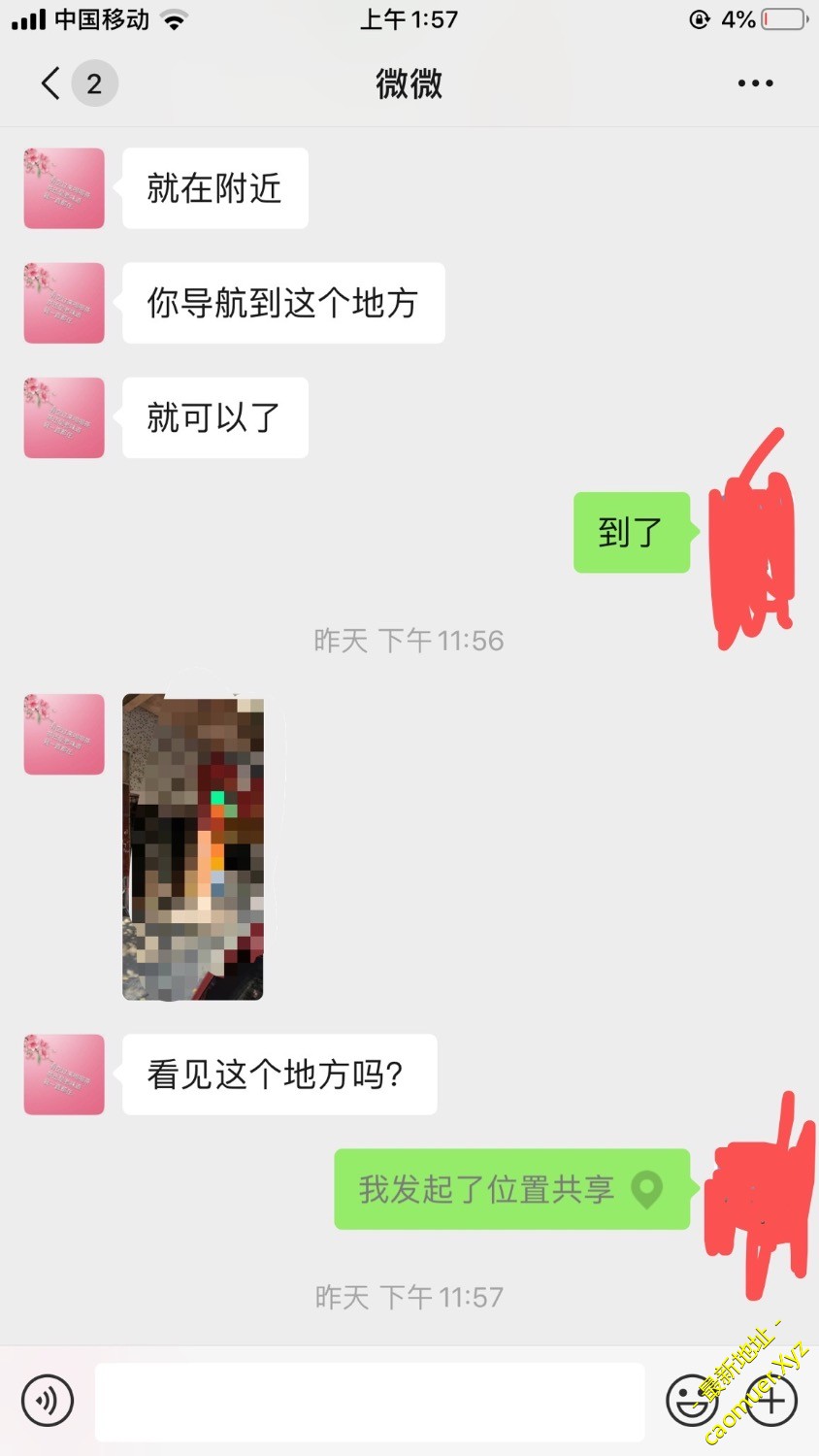819x1456 pixels.
Task: Open the pixelated photo message
Action: (x=193, y=846)
